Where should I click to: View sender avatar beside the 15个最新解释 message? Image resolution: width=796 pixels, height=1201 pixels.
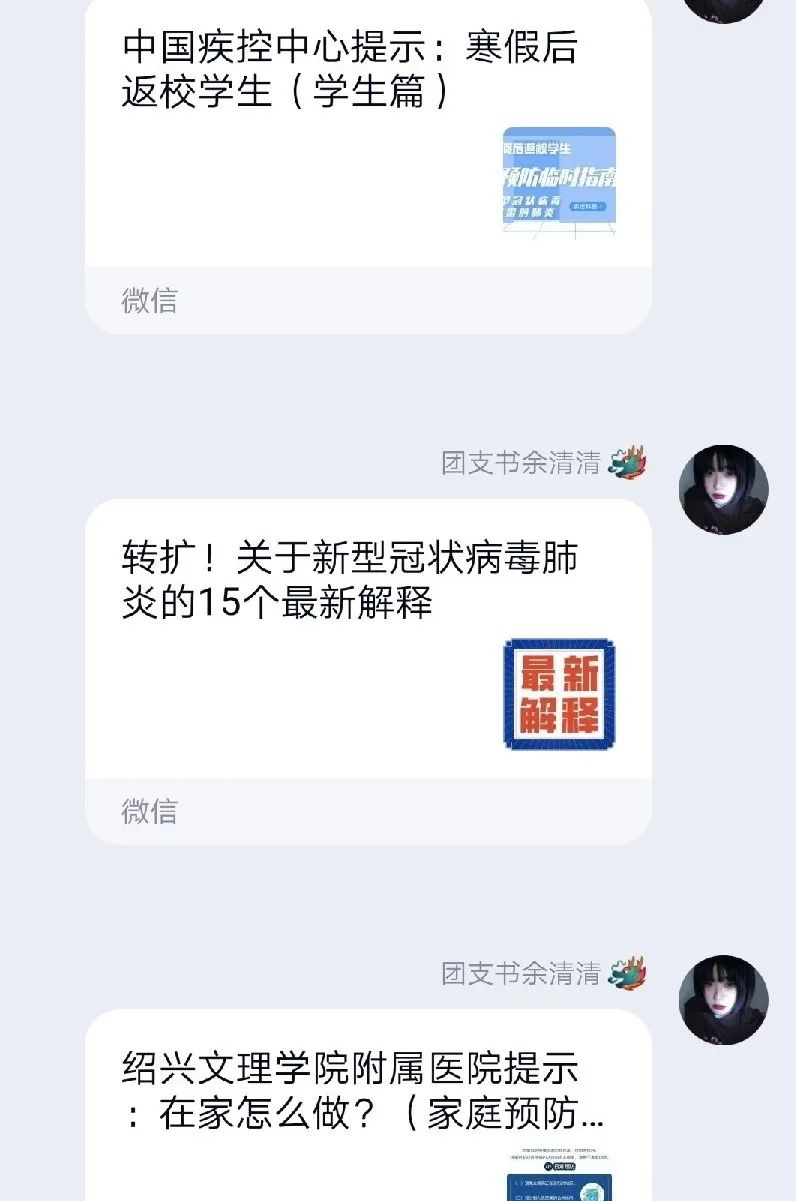tap(723, 490)
